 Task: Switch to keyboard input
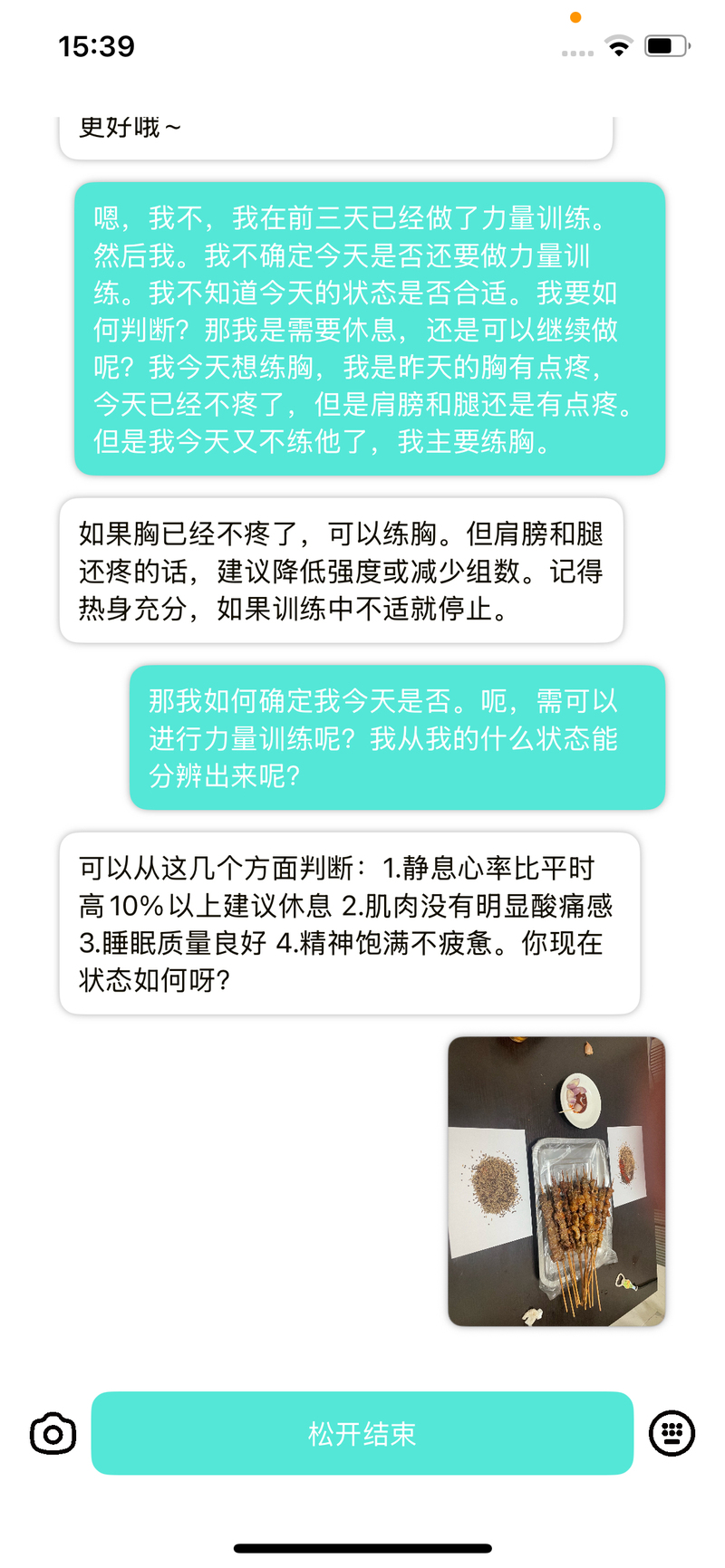(672, 1433)
